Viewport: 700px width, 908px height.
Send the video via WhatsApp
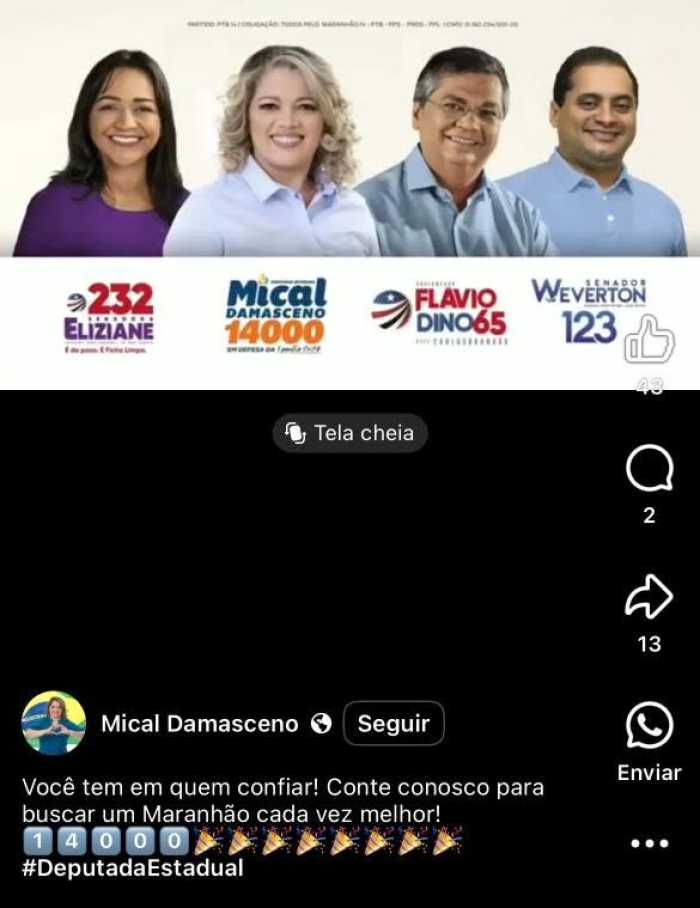[x=649, y=727]
